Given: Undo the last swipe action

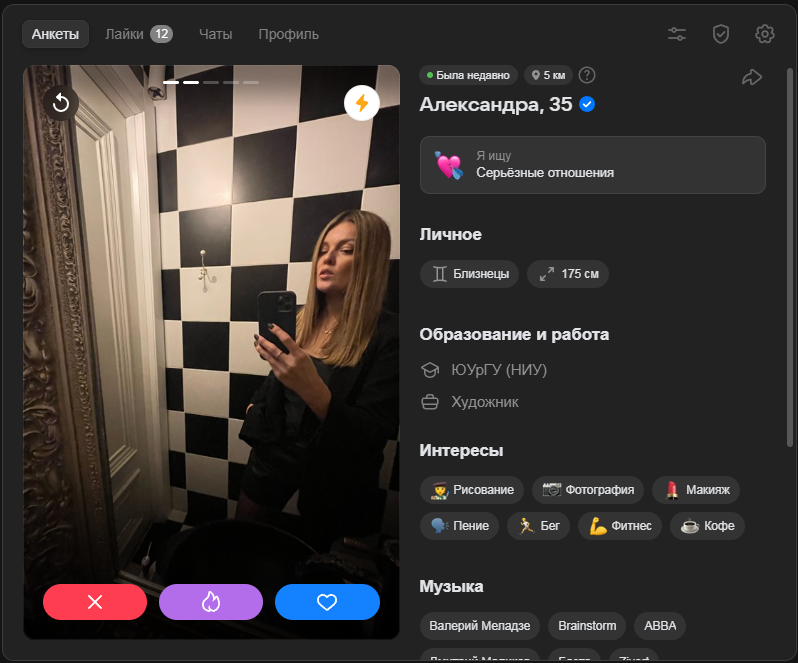Looking at the screenshot, I should pos(61,103).
